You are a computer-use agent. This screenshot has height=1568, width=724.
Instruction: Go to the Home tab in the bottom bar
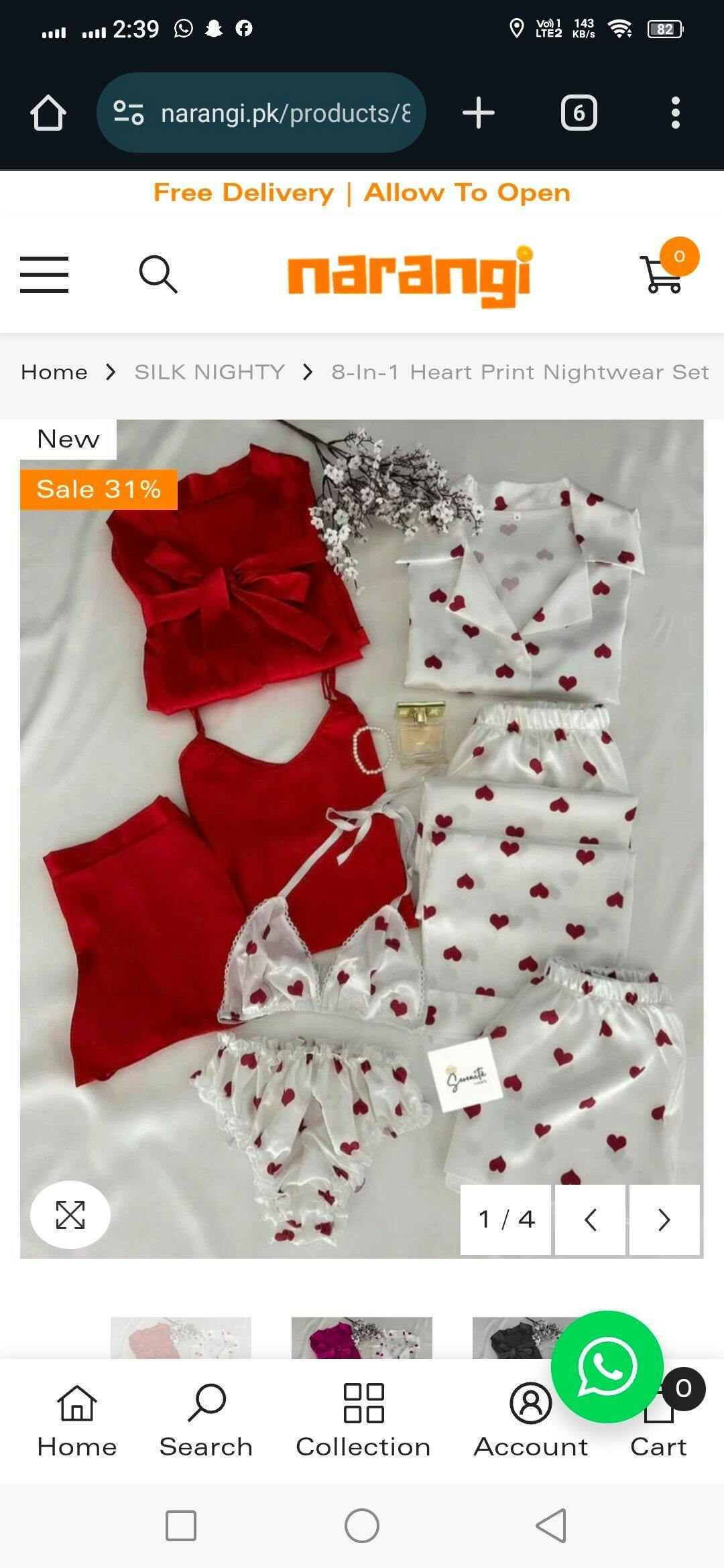(77, 1421)
